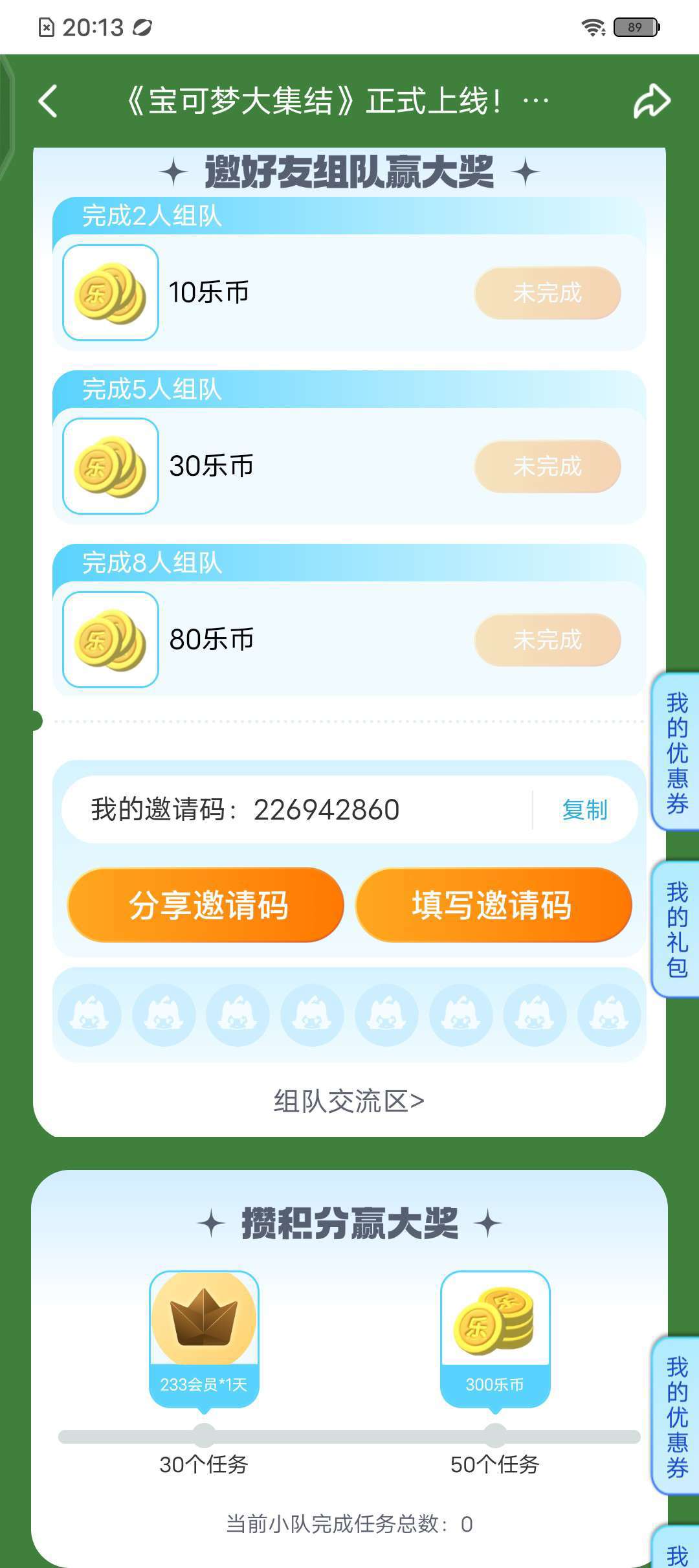Open the 组队交流区 link
The image size is (699, 1568).
pyautogui.click(x=349, y=1101)
